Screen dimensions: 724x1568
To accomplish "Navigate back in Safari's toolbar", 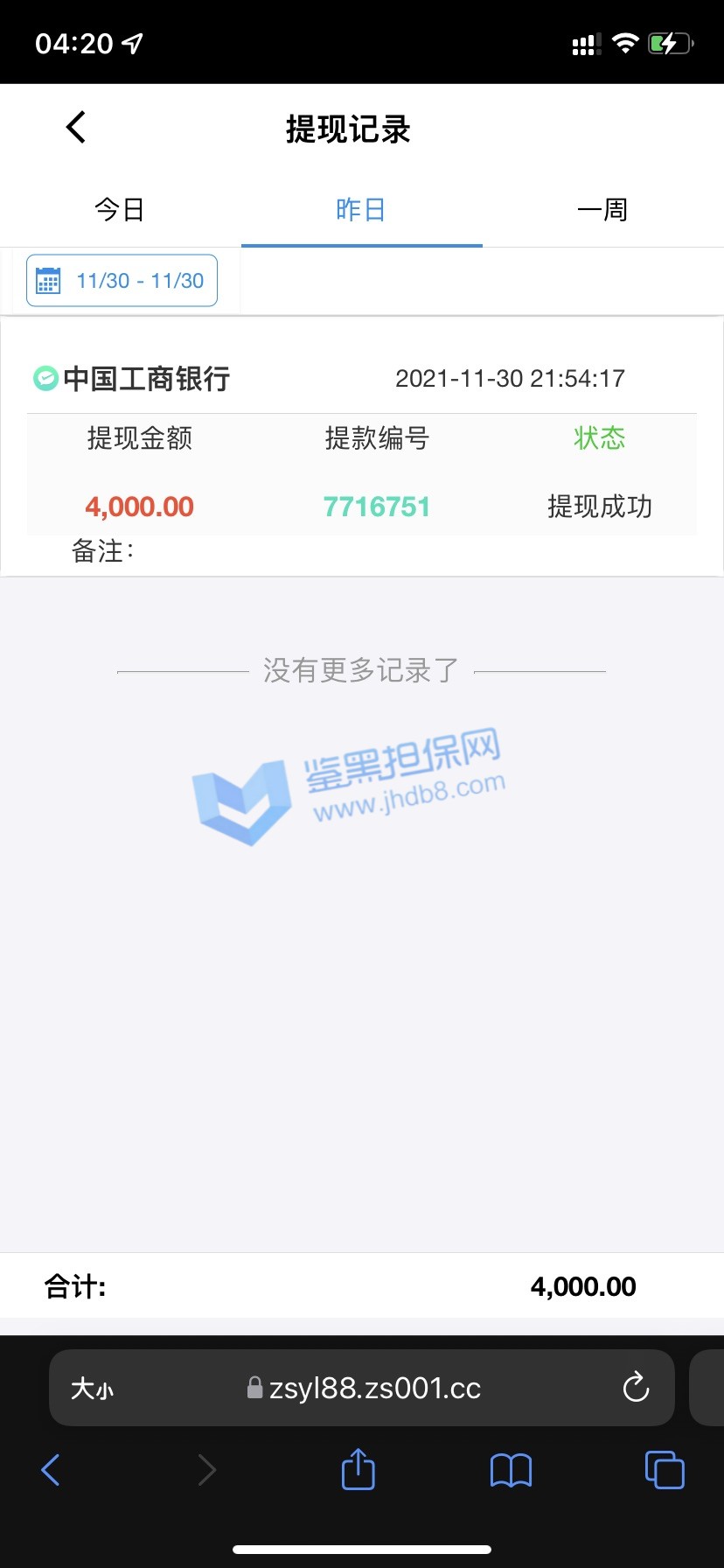I will tap(52, 1470).
